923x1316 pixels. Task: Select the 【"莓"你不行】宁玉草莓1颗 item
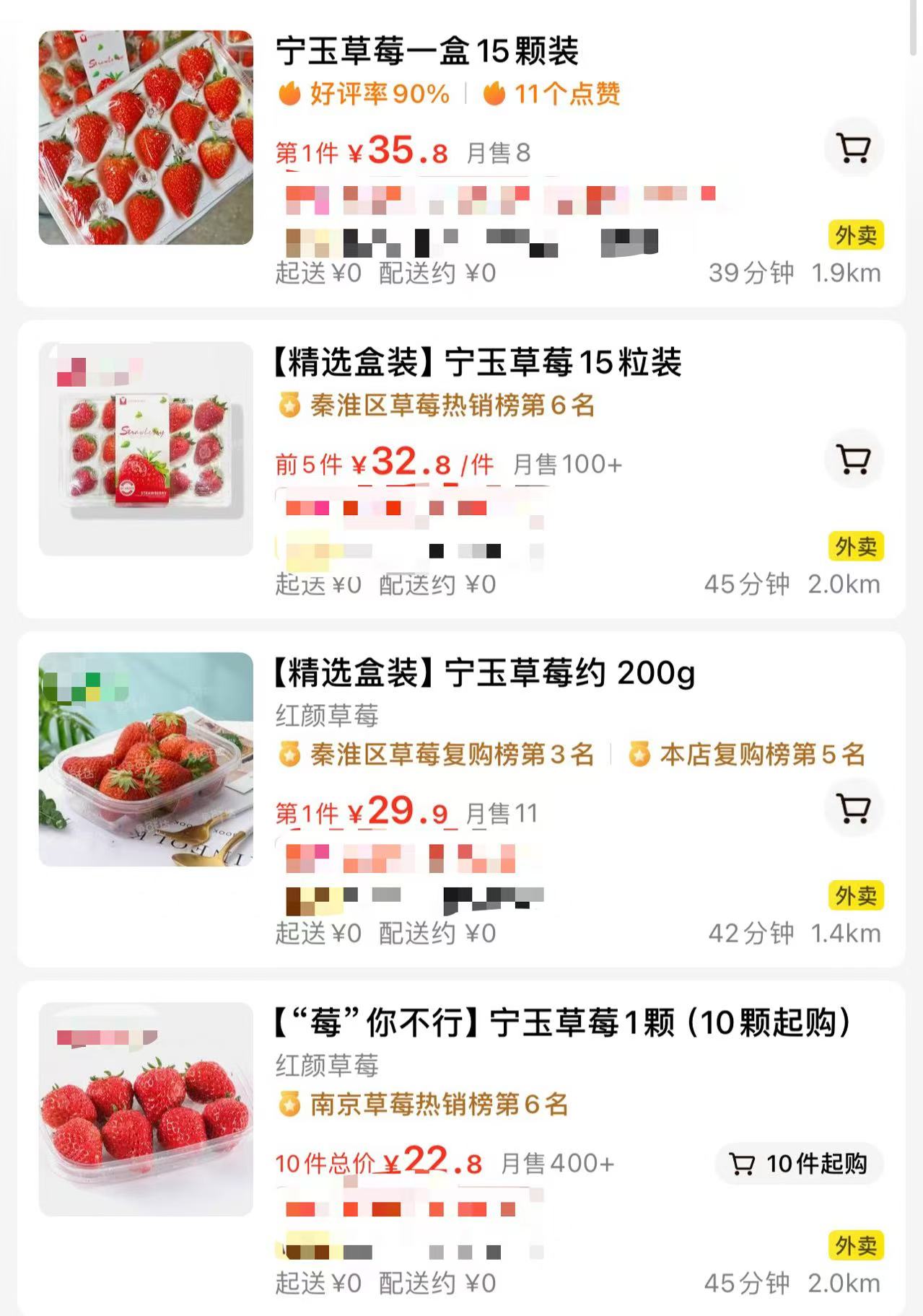pyautogui.click(x=561, y=1023)
